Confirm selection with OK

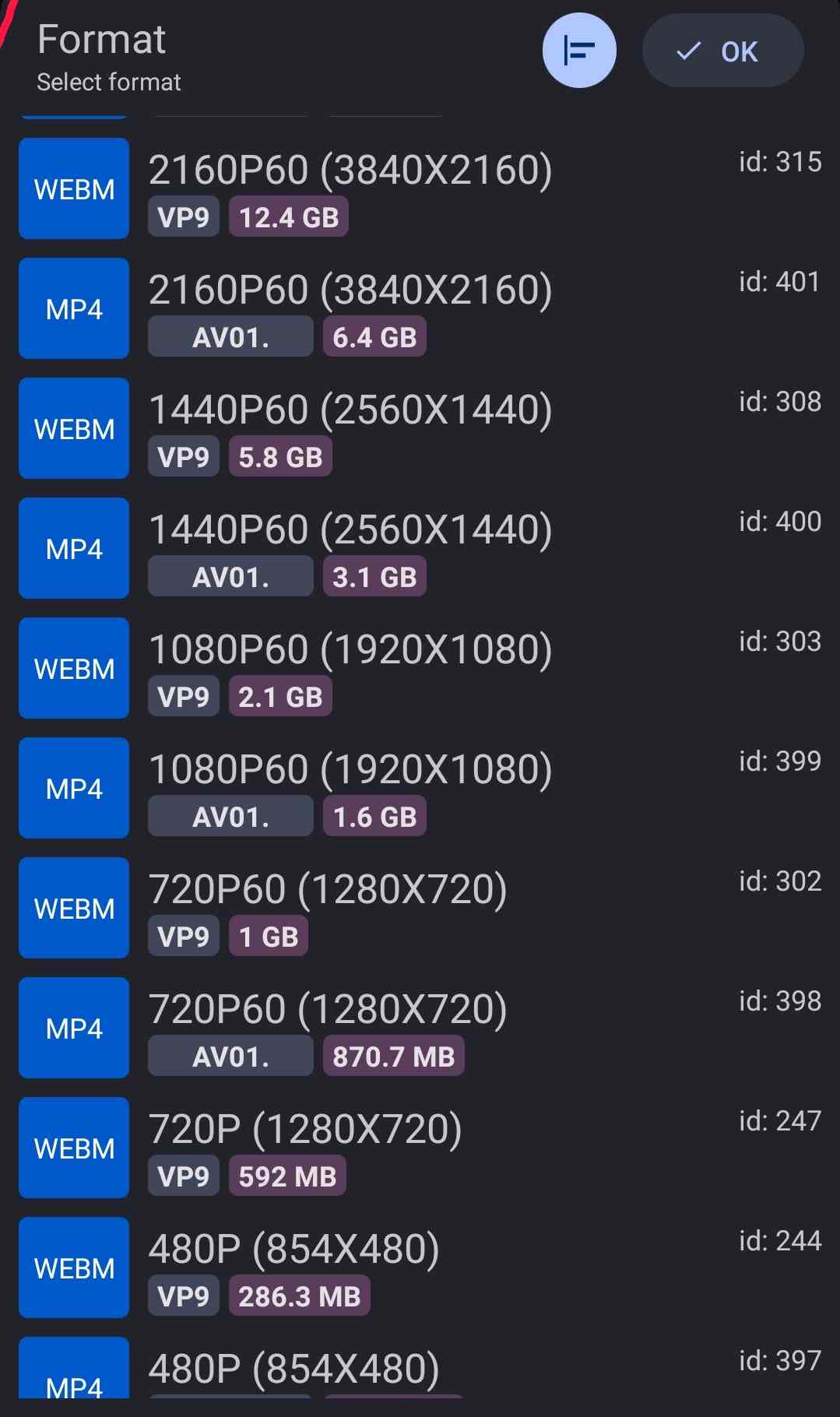click(x=722, y=51)
